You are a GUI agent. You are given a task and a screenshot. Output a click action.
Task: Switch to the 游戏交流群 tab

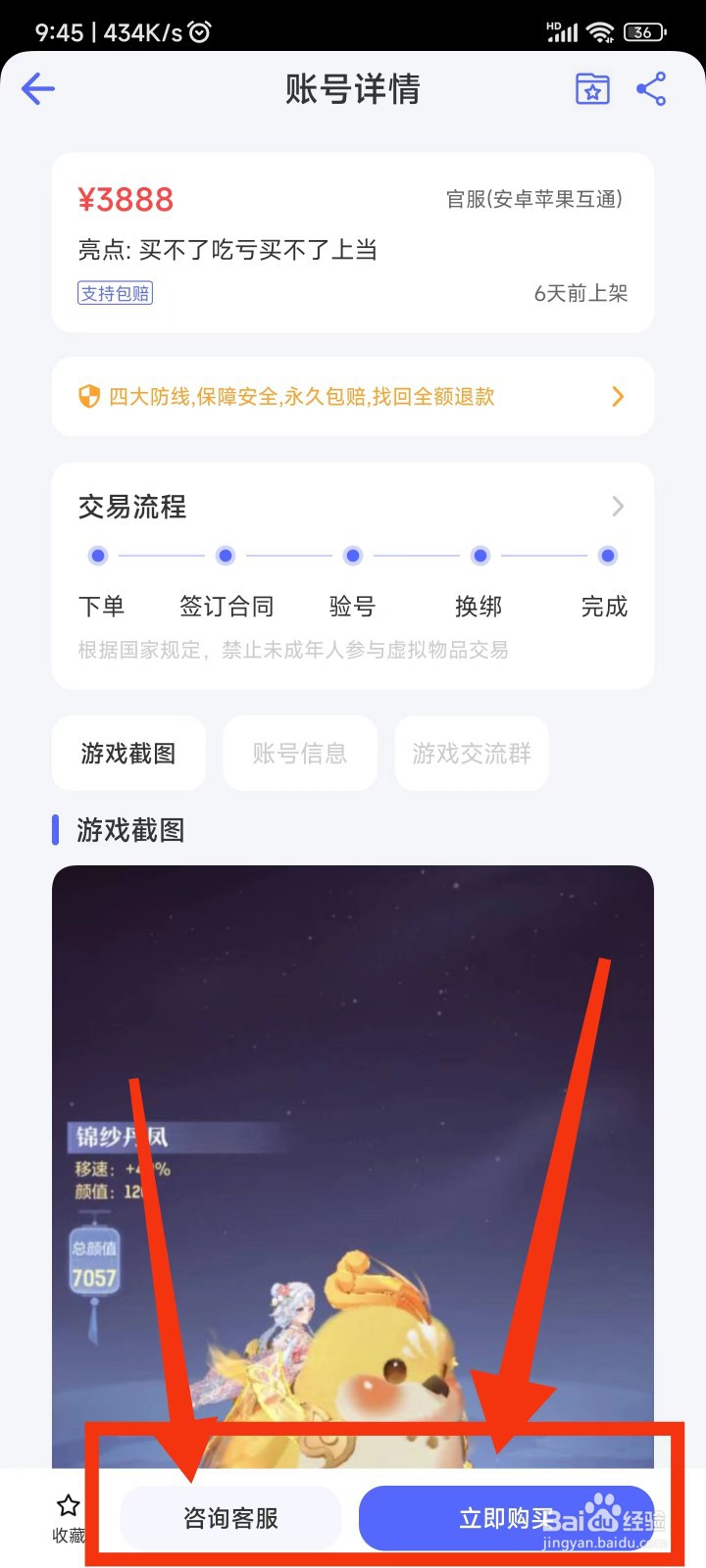[472, 753]
